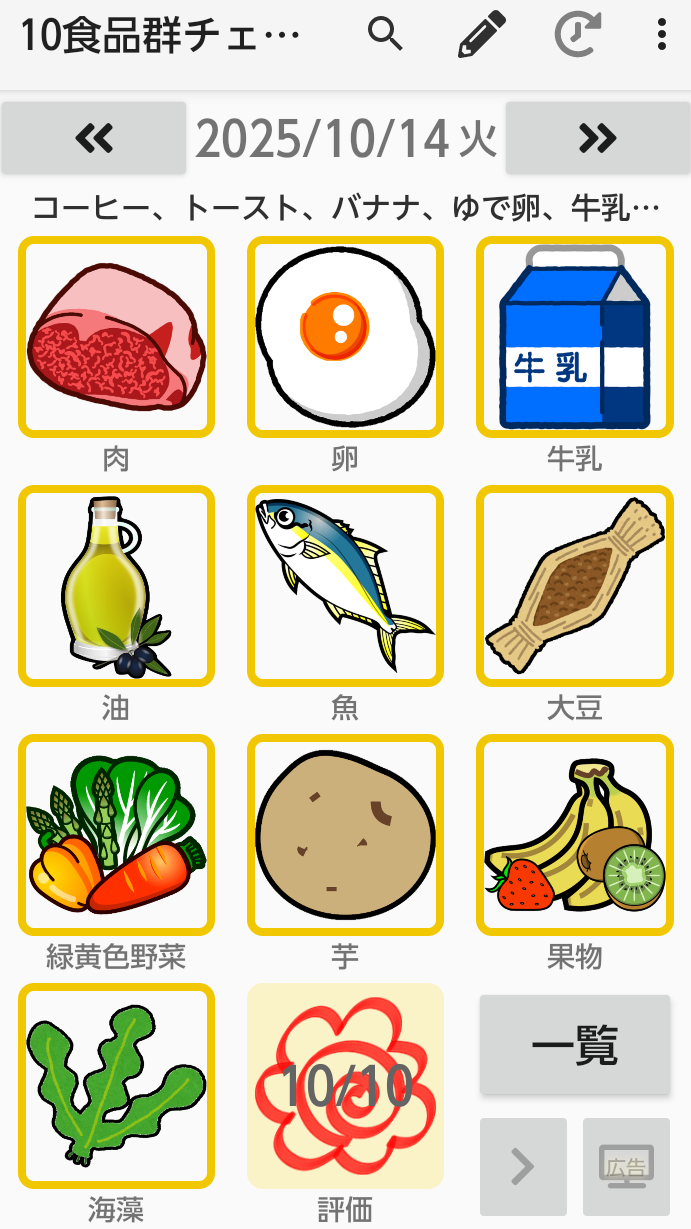691x1229 pixels.
Task: Edit the meal memo text line
Action: pos(345,208)
